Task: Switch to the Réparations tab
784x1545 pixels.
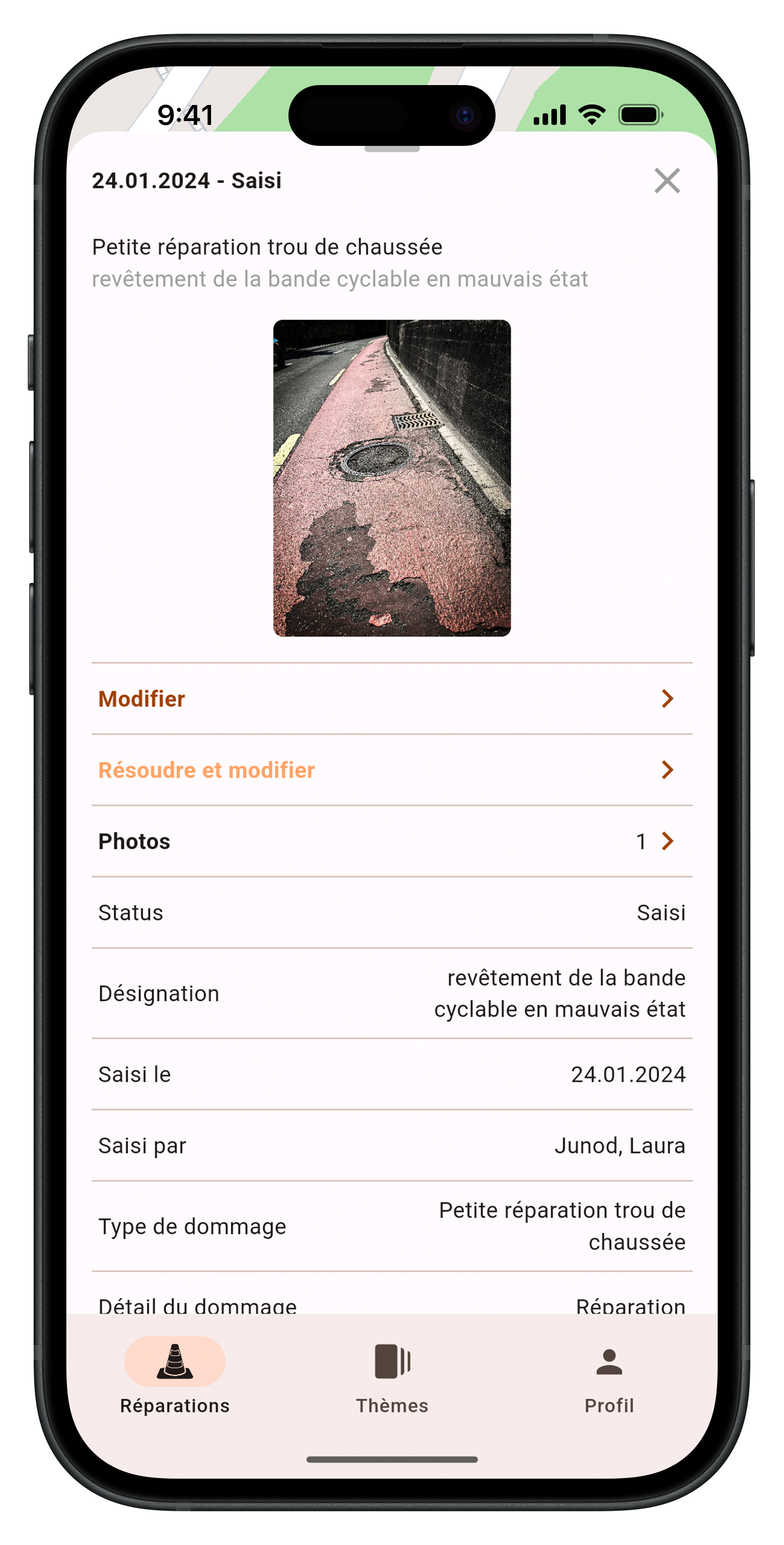Action: (175, 1376)
